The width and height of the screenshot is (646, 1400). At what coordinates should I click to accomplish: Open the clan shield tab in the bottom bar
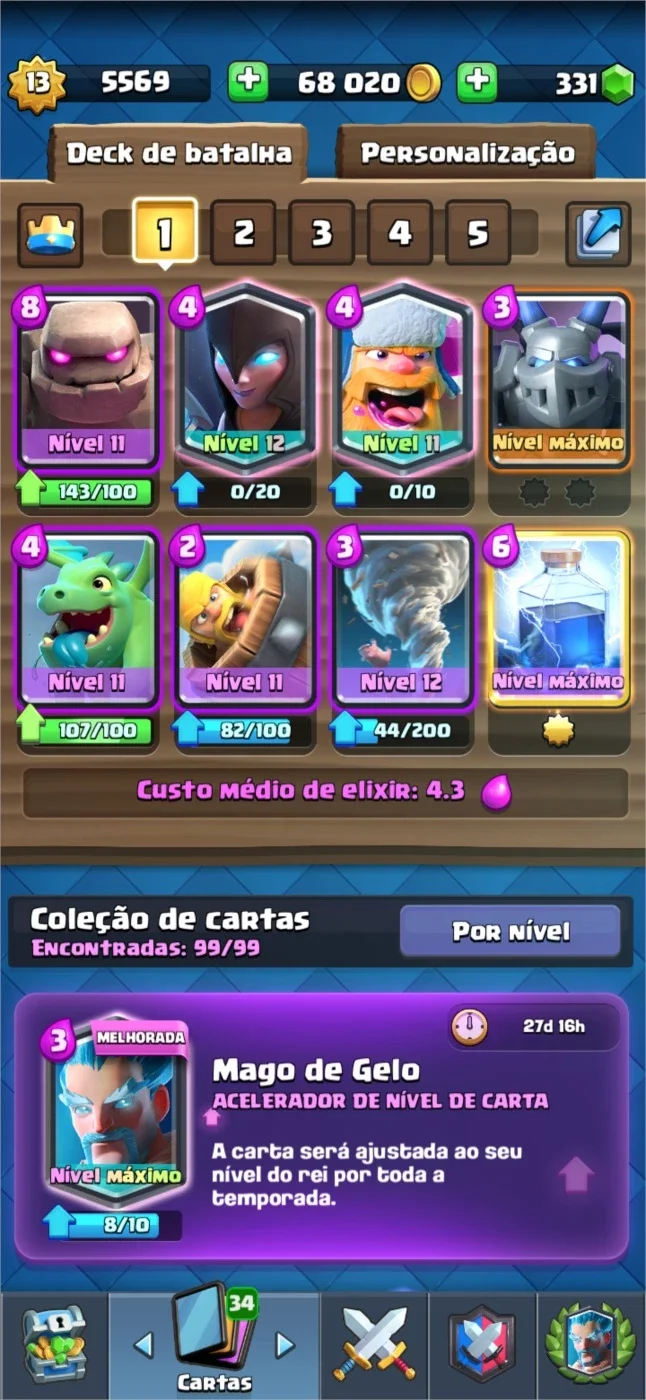tap(483, 1346)
